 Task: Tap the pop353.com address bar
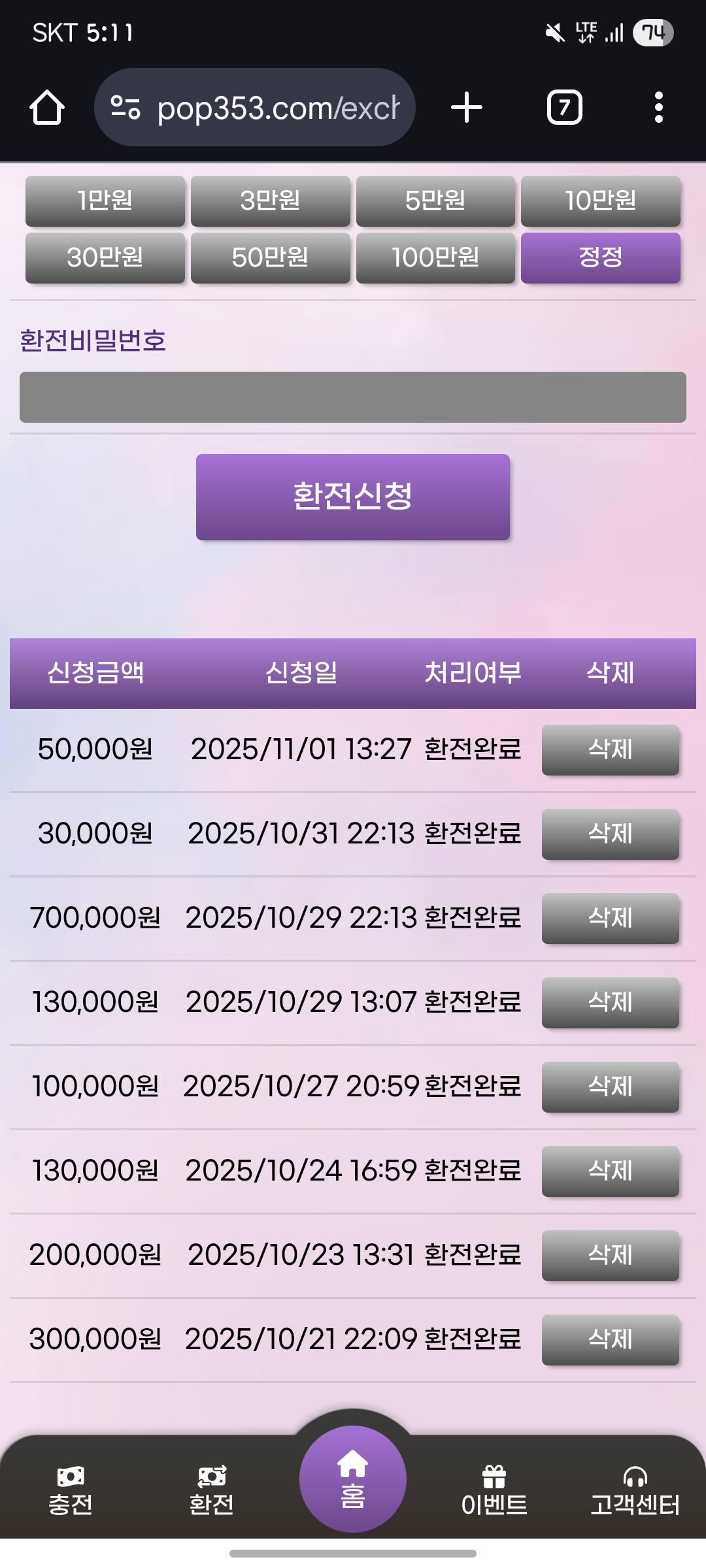255,108
